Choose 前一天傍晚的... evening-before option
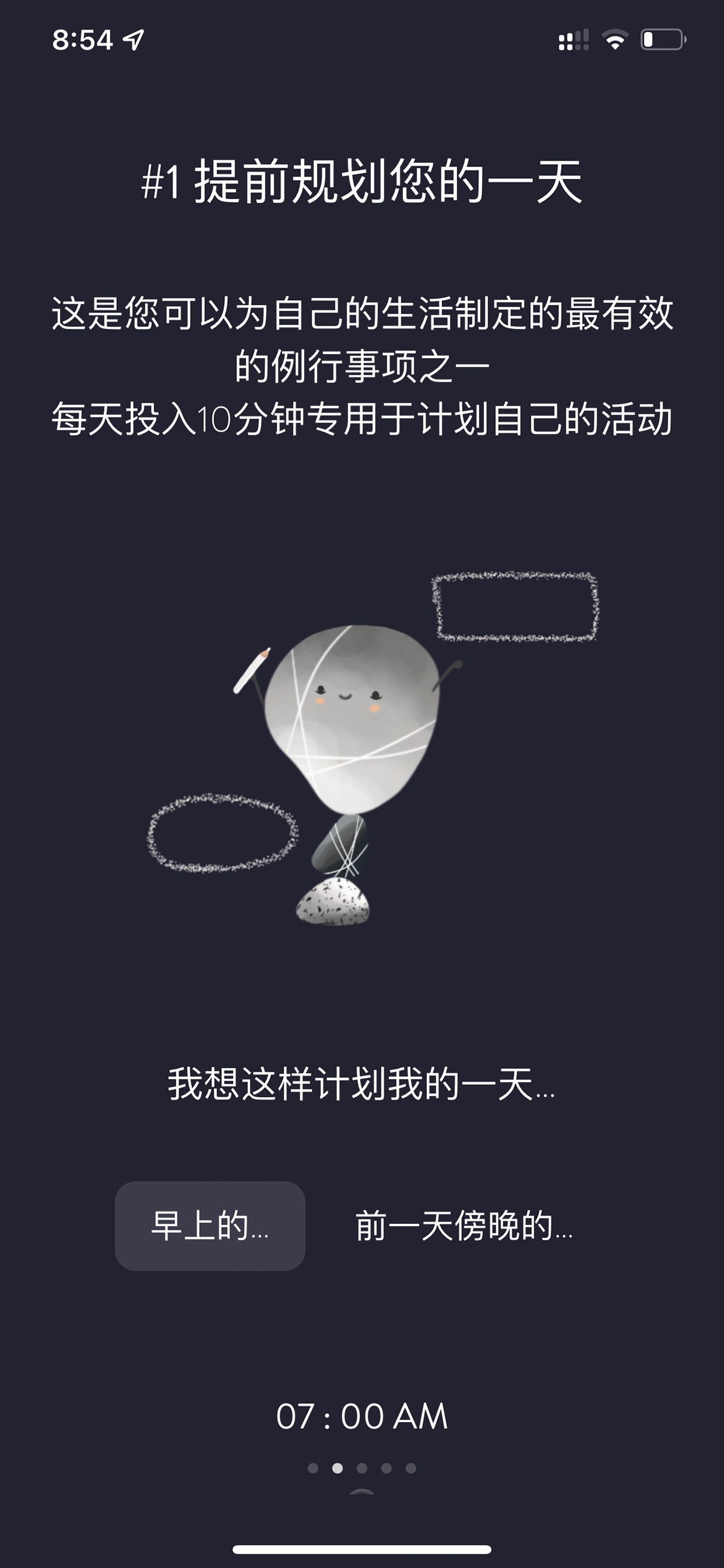The image size is (724, 1568). pyautogui.click(x=464, y=1226)
